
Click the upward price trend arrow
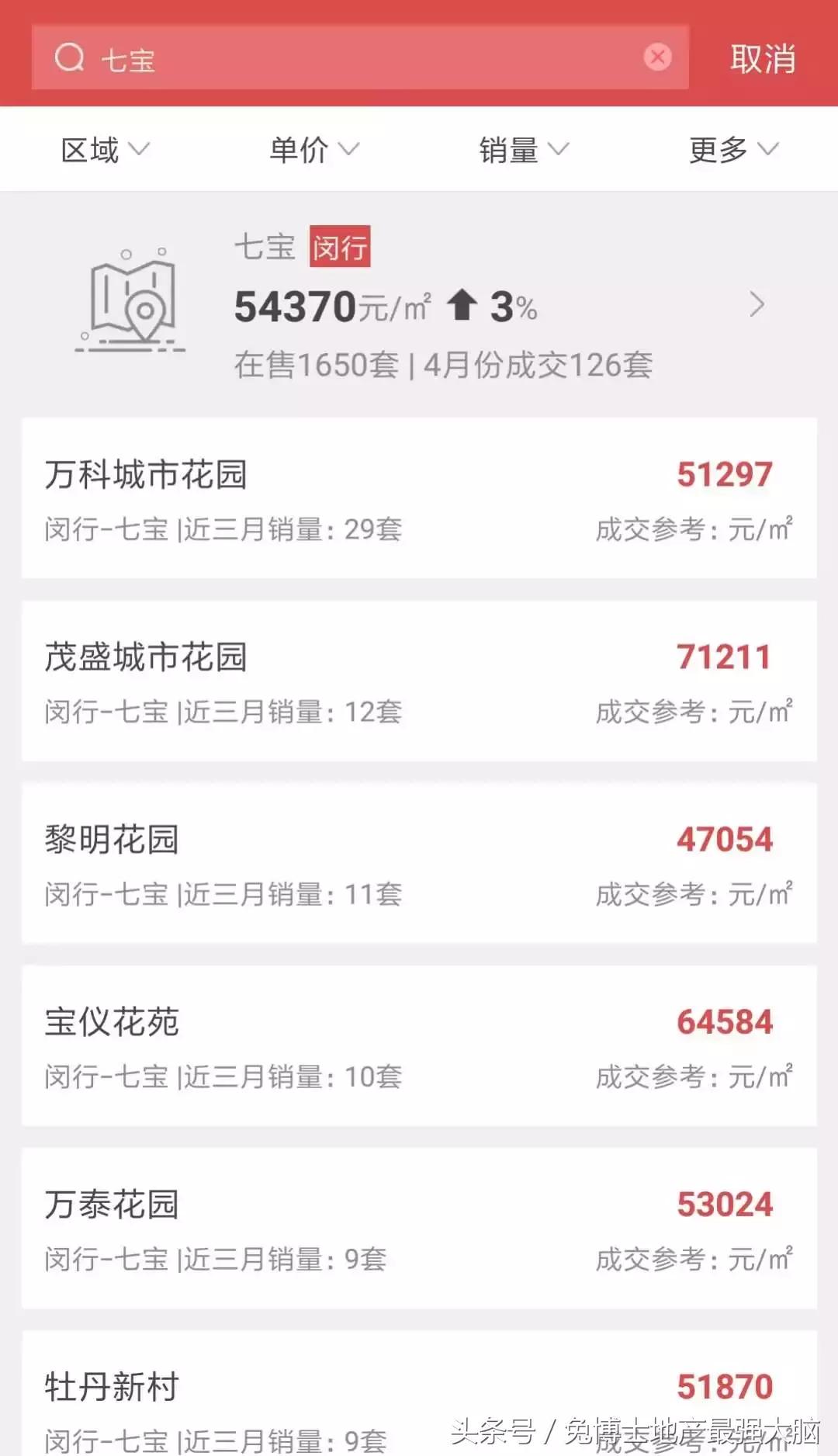coord(463,304)
